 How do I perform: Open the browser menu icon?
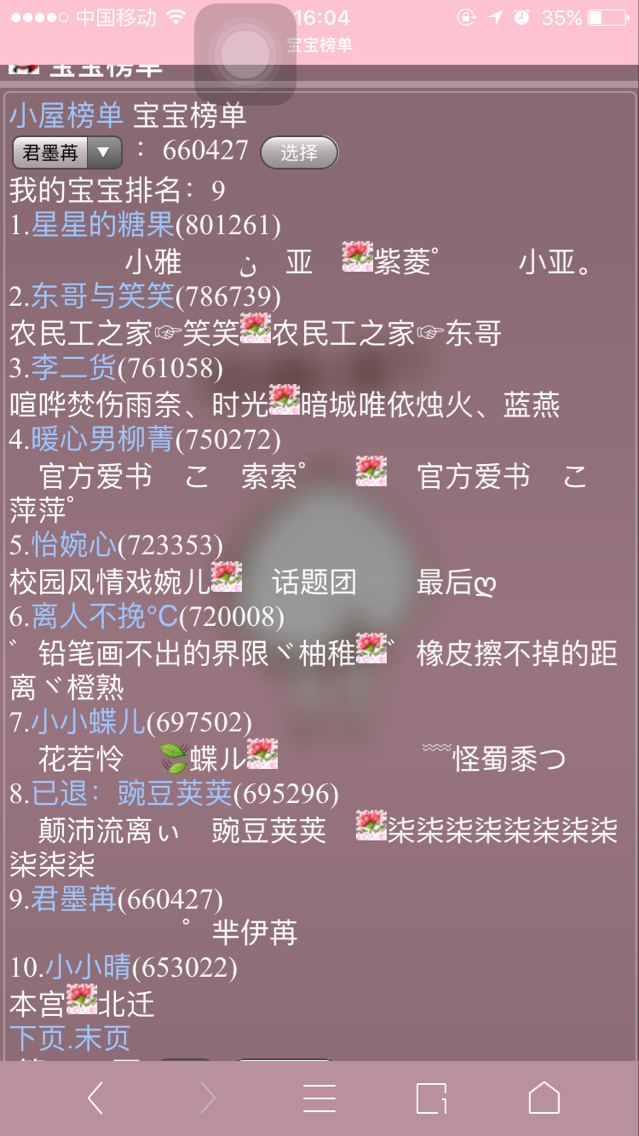point(319,1098)
